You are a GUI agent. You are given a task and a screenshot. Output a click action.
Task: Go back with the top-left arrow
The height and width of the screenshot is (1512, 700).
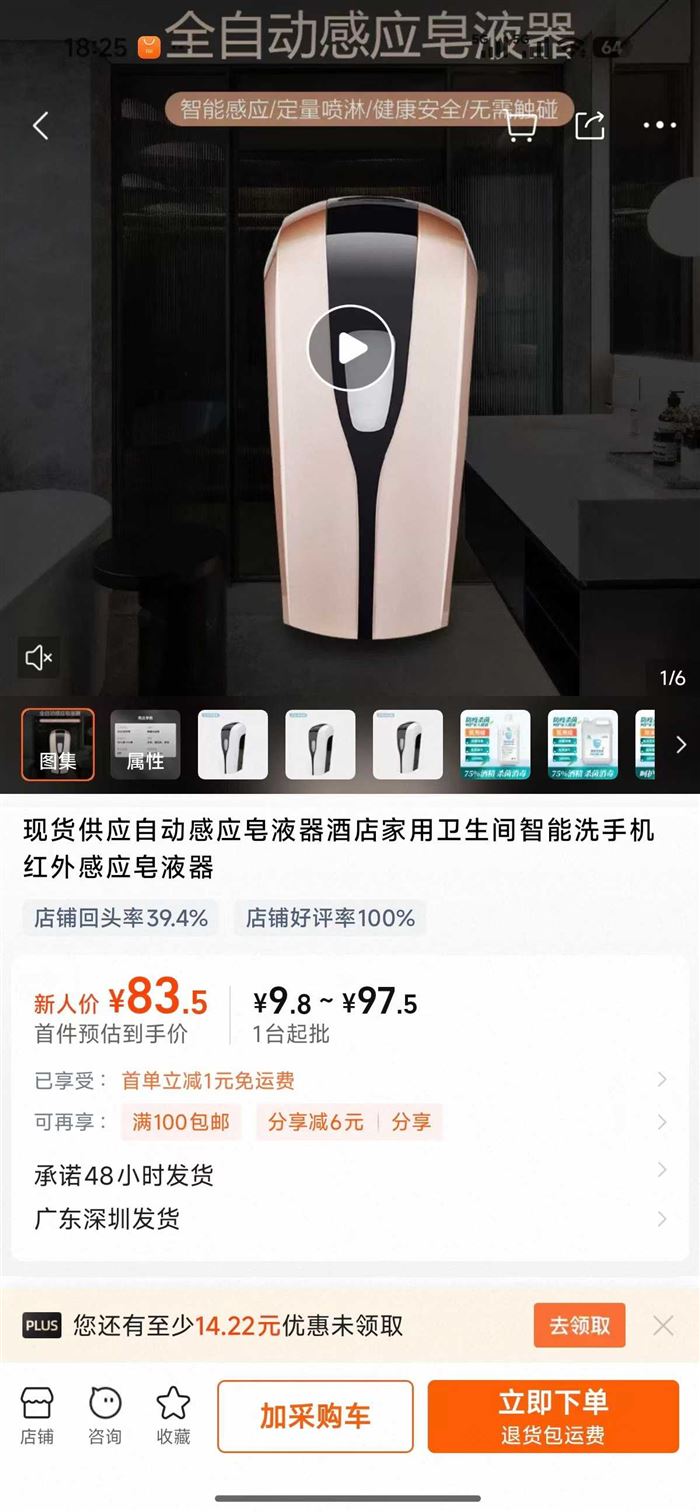pyautogui.click(x=40, y=126)
